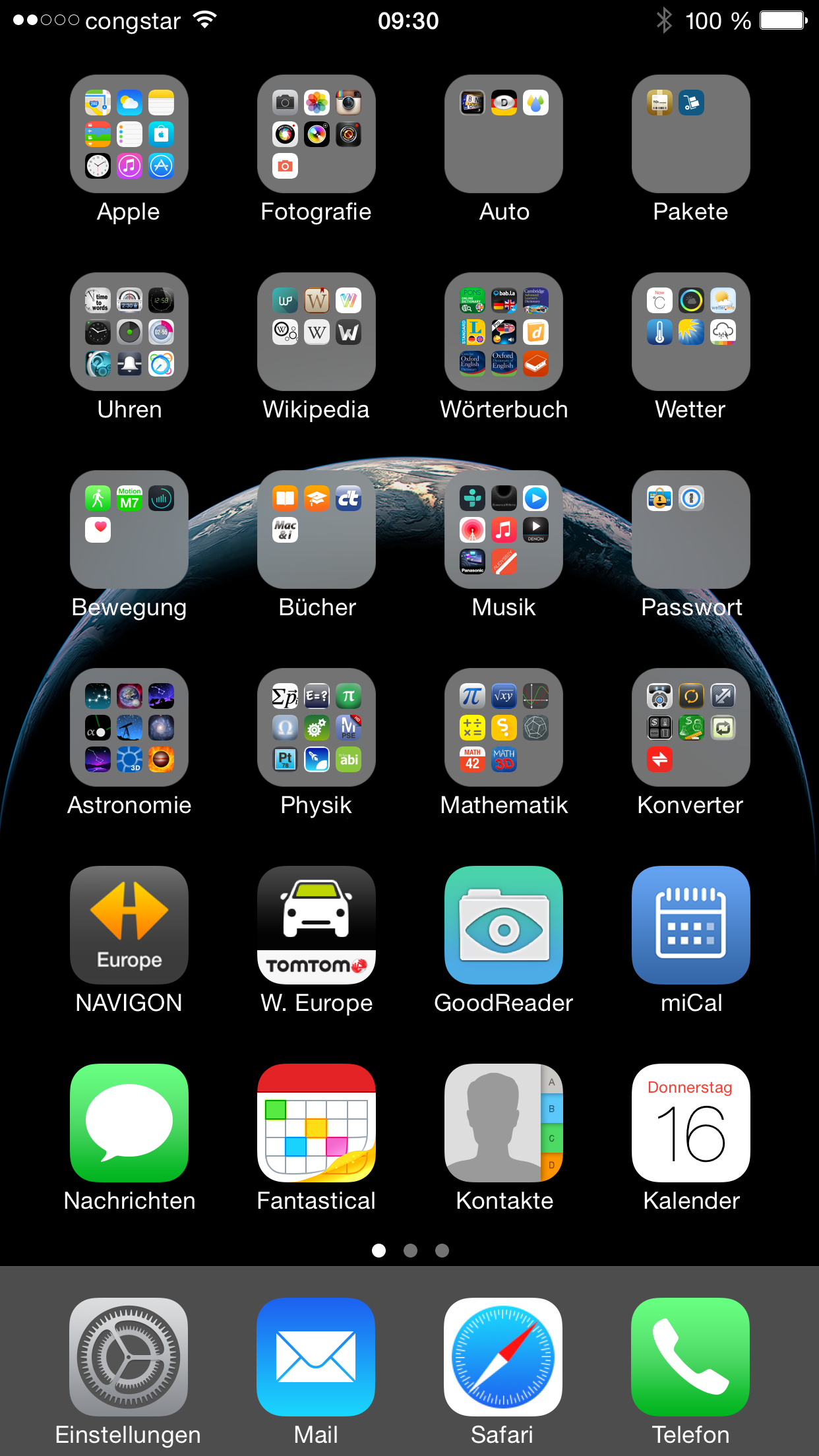Open the Passwort folder
This screenshot has width=819, height=1456.
tap(690, 530)
